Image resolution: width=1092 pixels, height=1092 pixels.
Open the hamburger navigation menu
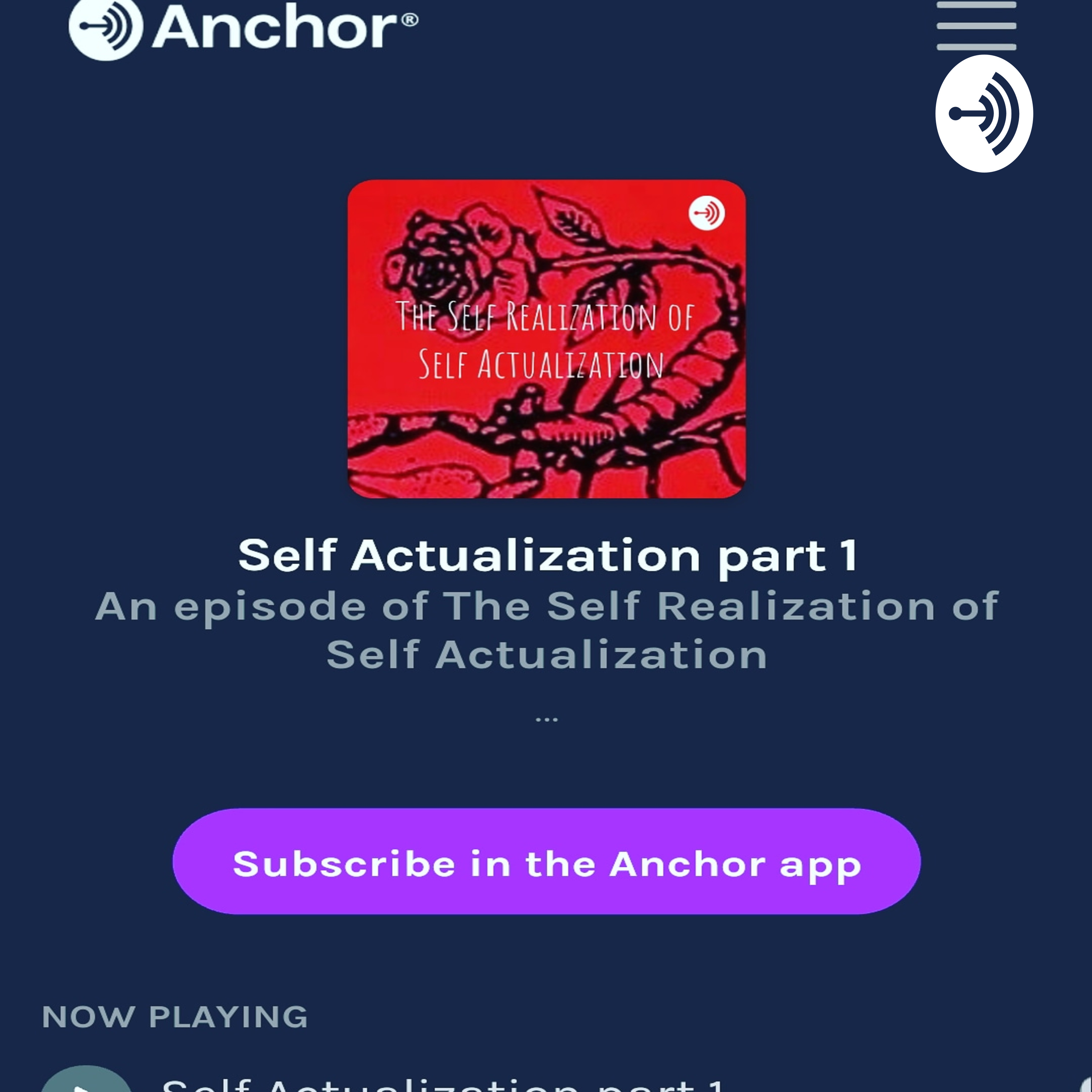coord(976,26)
